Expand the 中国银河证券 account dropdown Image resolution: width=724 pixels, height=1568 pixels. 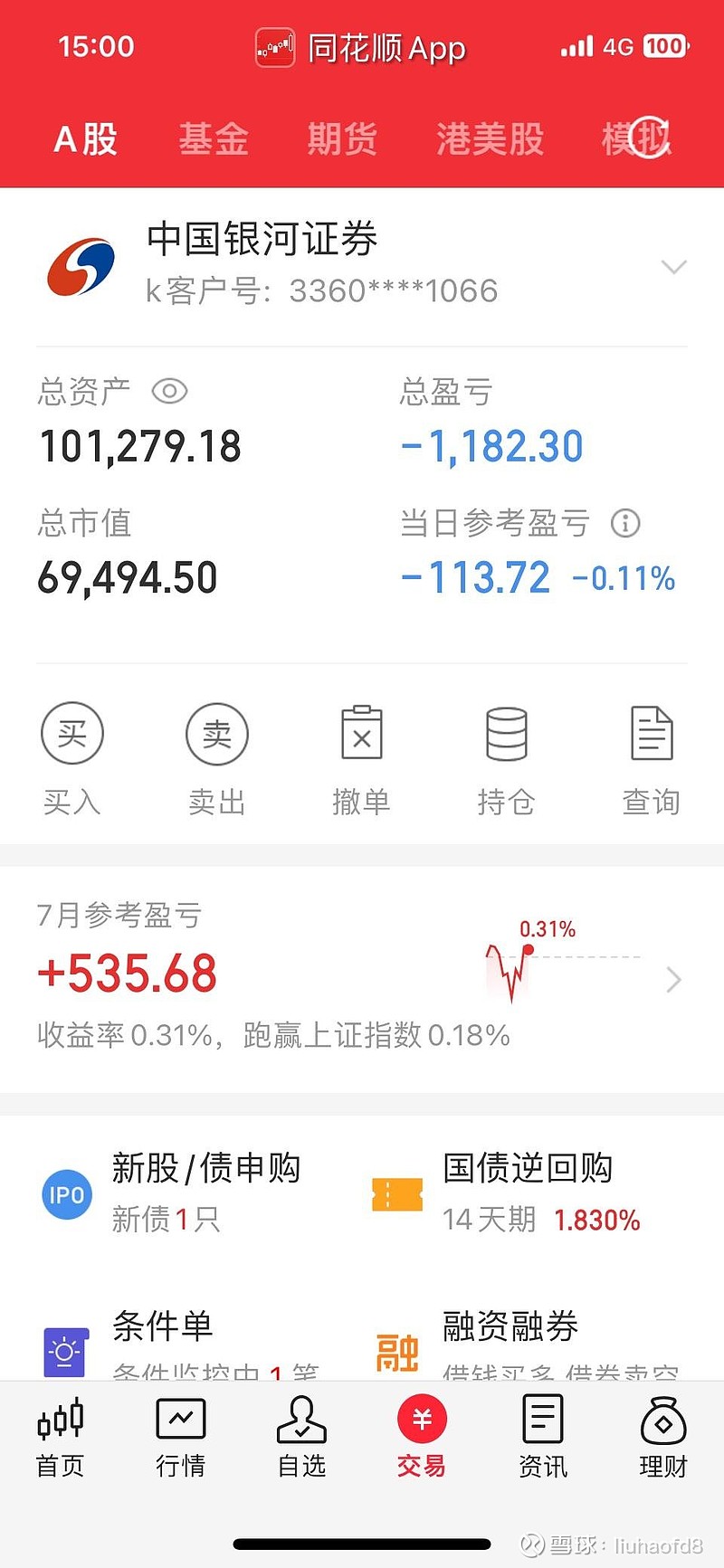[x=674, y=267]
